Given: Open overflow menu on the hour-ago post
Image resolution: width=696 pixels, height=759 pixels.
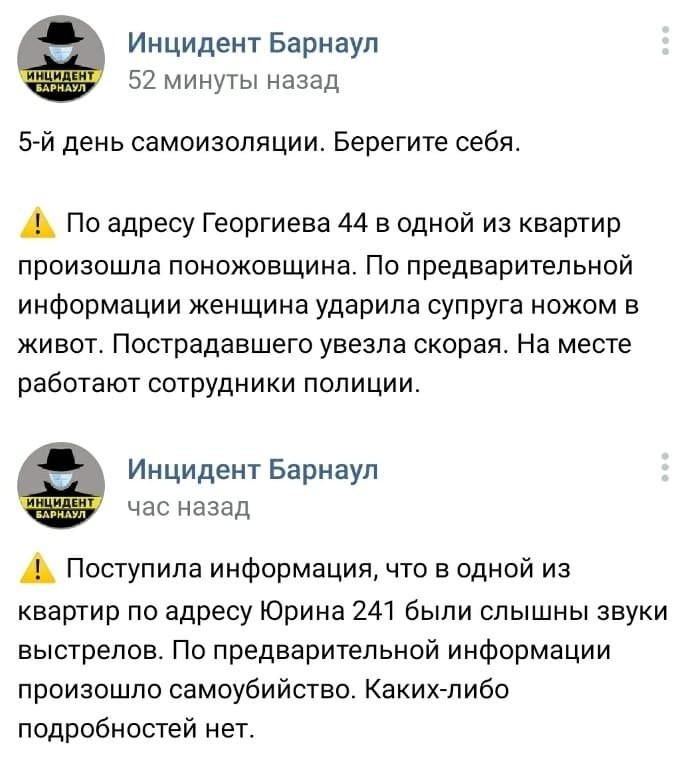Looking at the screenshot, I should point(667,468).
